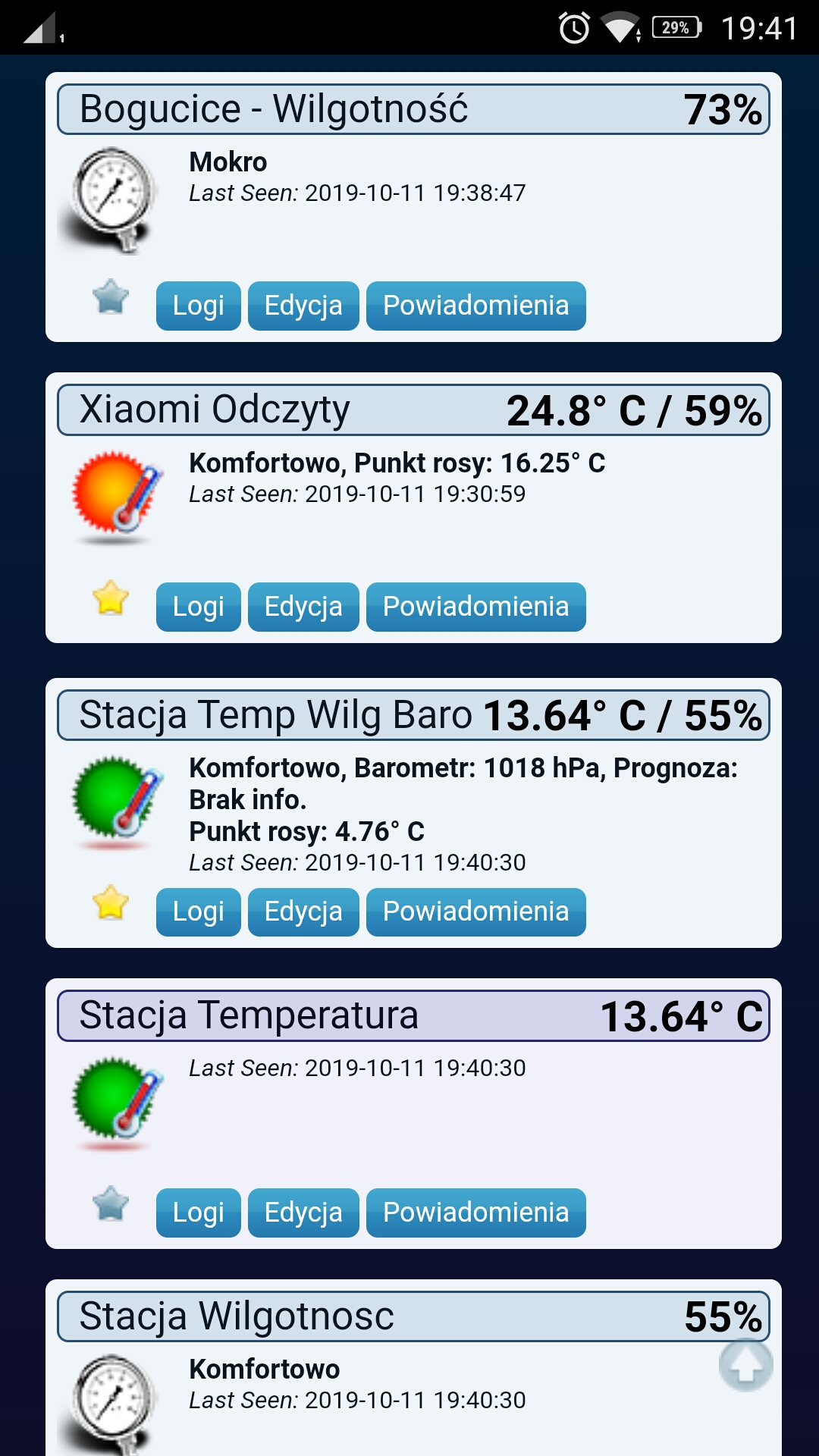Open Powiadomienia for Stacja Temp Wilg Baro
819x1456 pixels.
pyautogui.click(x=475, y=912)
